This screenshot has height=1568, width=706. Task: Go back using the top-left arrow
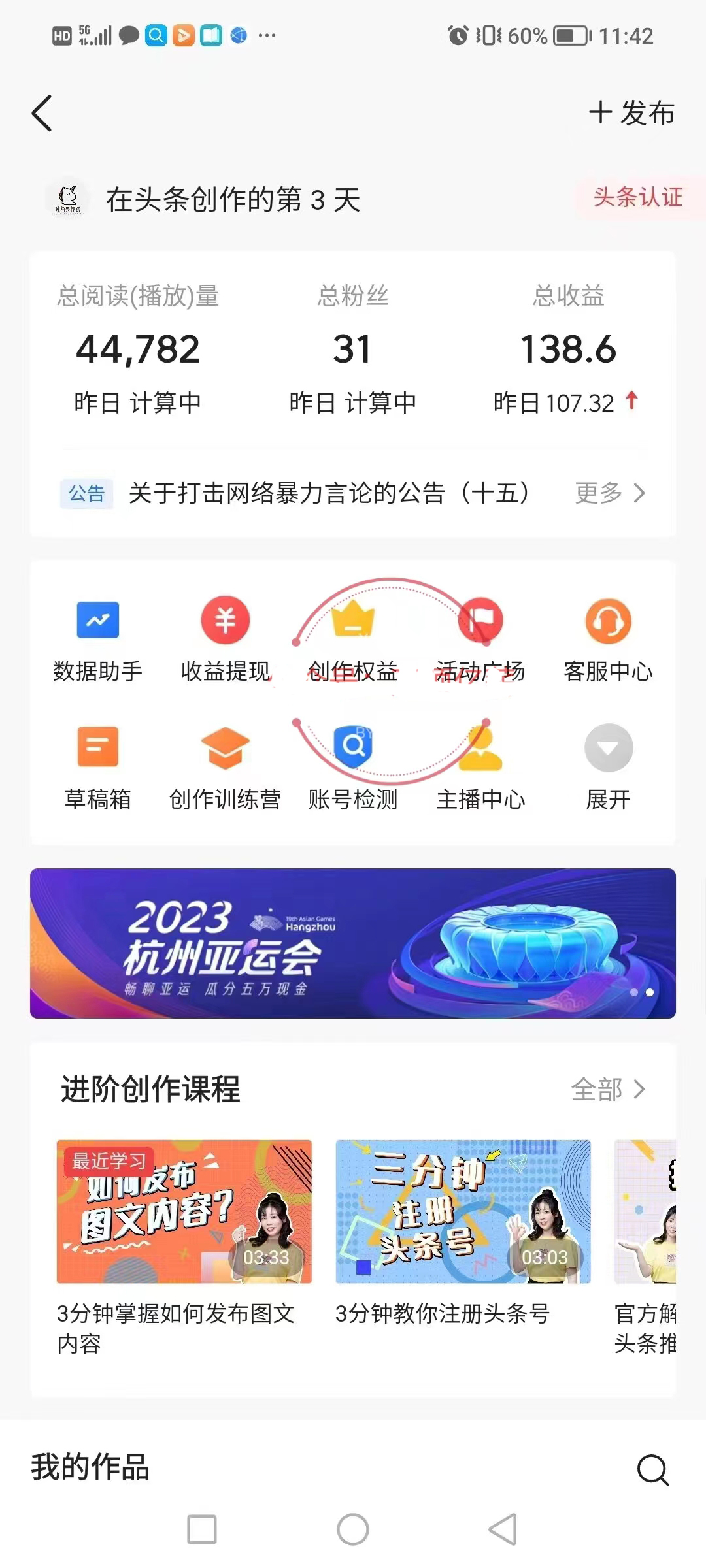tap(42, 114)
